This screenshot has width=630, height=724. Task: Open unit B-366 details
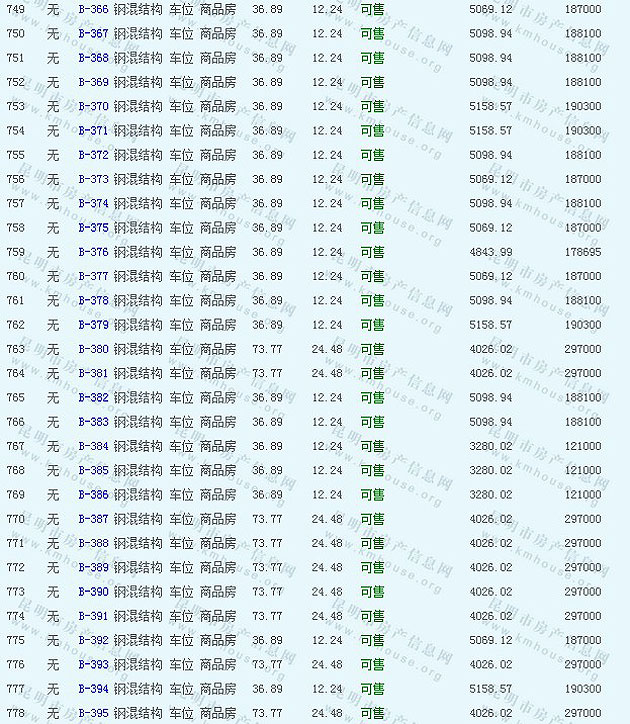point(93,10)
